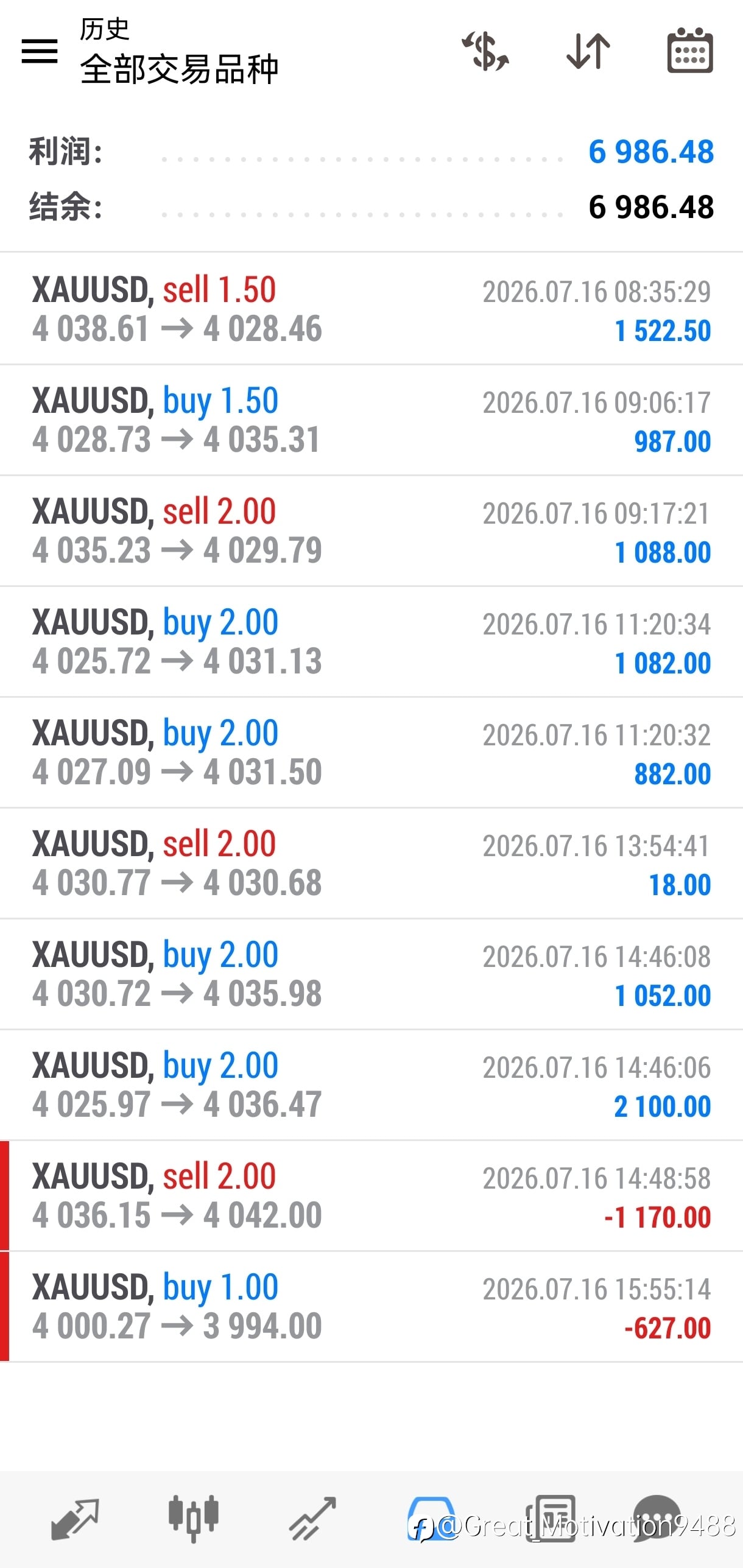Screen dimensions: 743x1568
Task: Open the losing sell trade of -1 170.00
Action: [x=371, y=1195]
